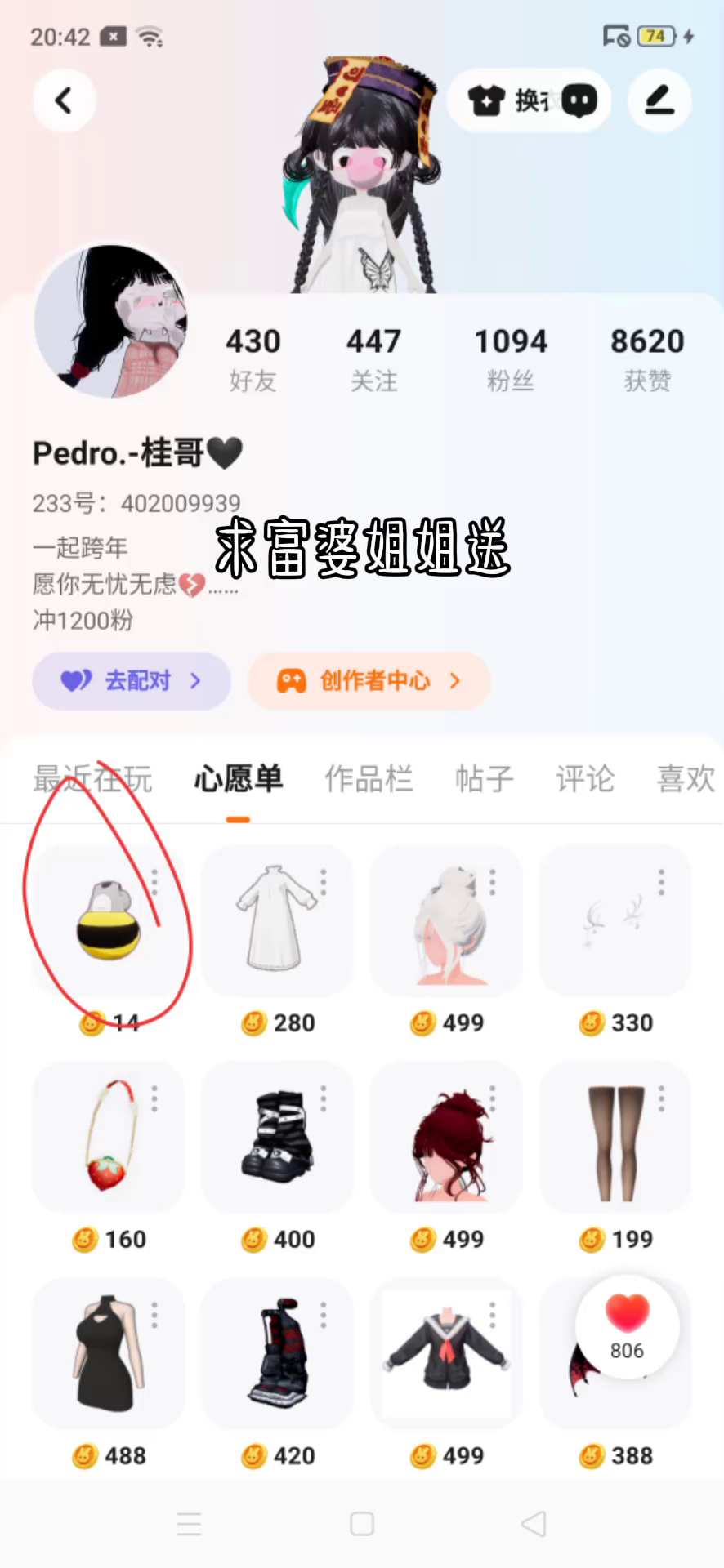Switch to the 作品栏 tab
724x1568 pixels.
pyautogui.click(x=369, y=778)
